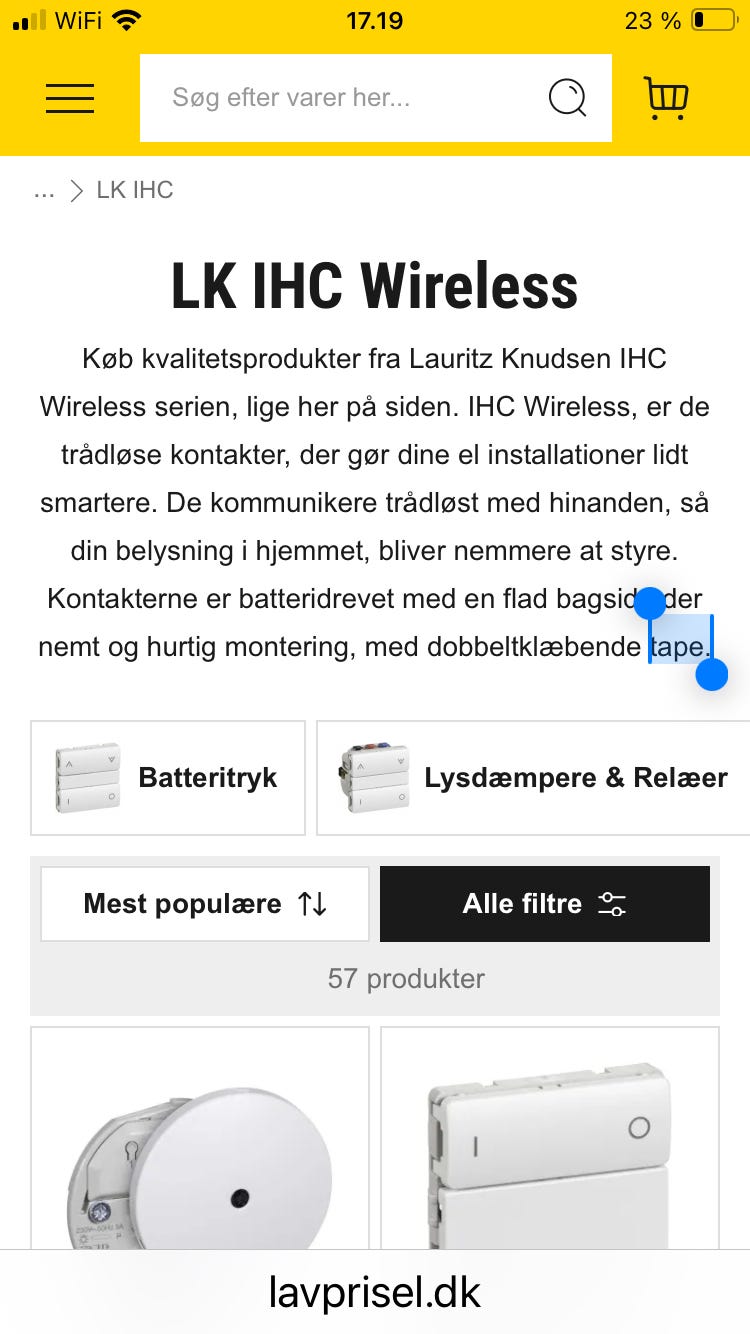This screenshot has height=1334, width=750.
Task: Open the hamburger navigation menu
Action: (69, 98)
